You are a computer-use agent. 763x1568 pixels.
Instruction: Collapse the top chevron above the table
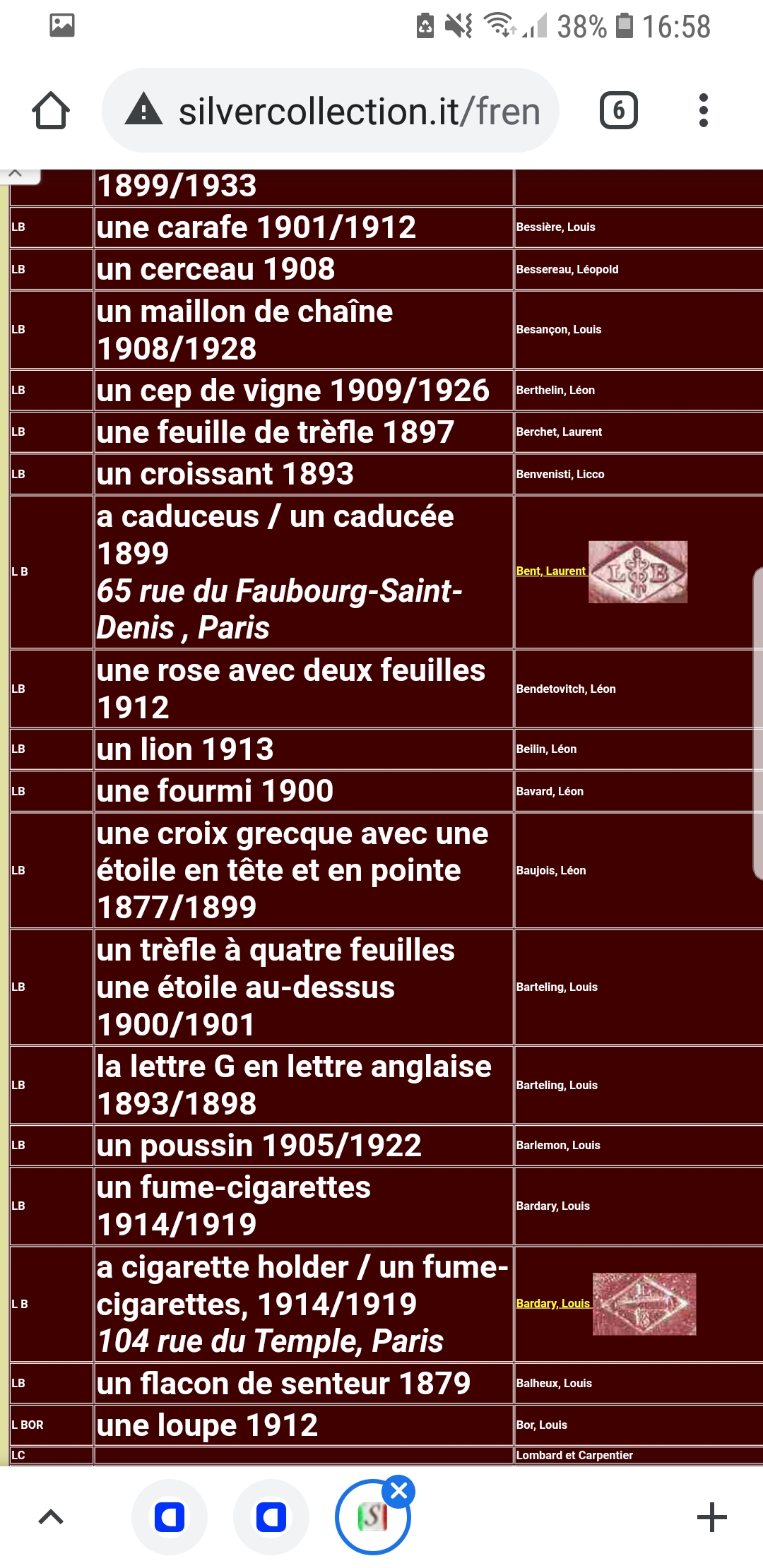[16, 172]
